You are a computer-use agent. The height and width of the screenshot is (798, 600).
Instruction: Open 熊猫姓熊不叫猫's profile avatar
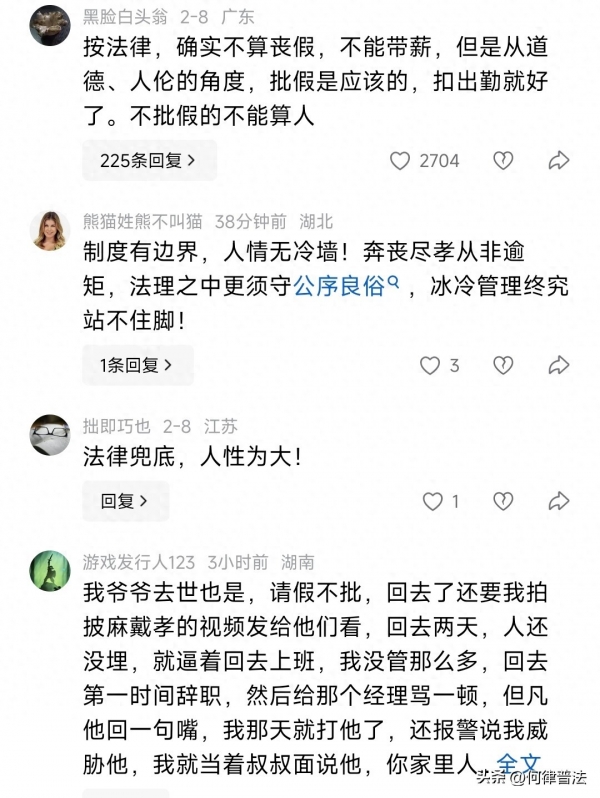[x=50, y=230]
